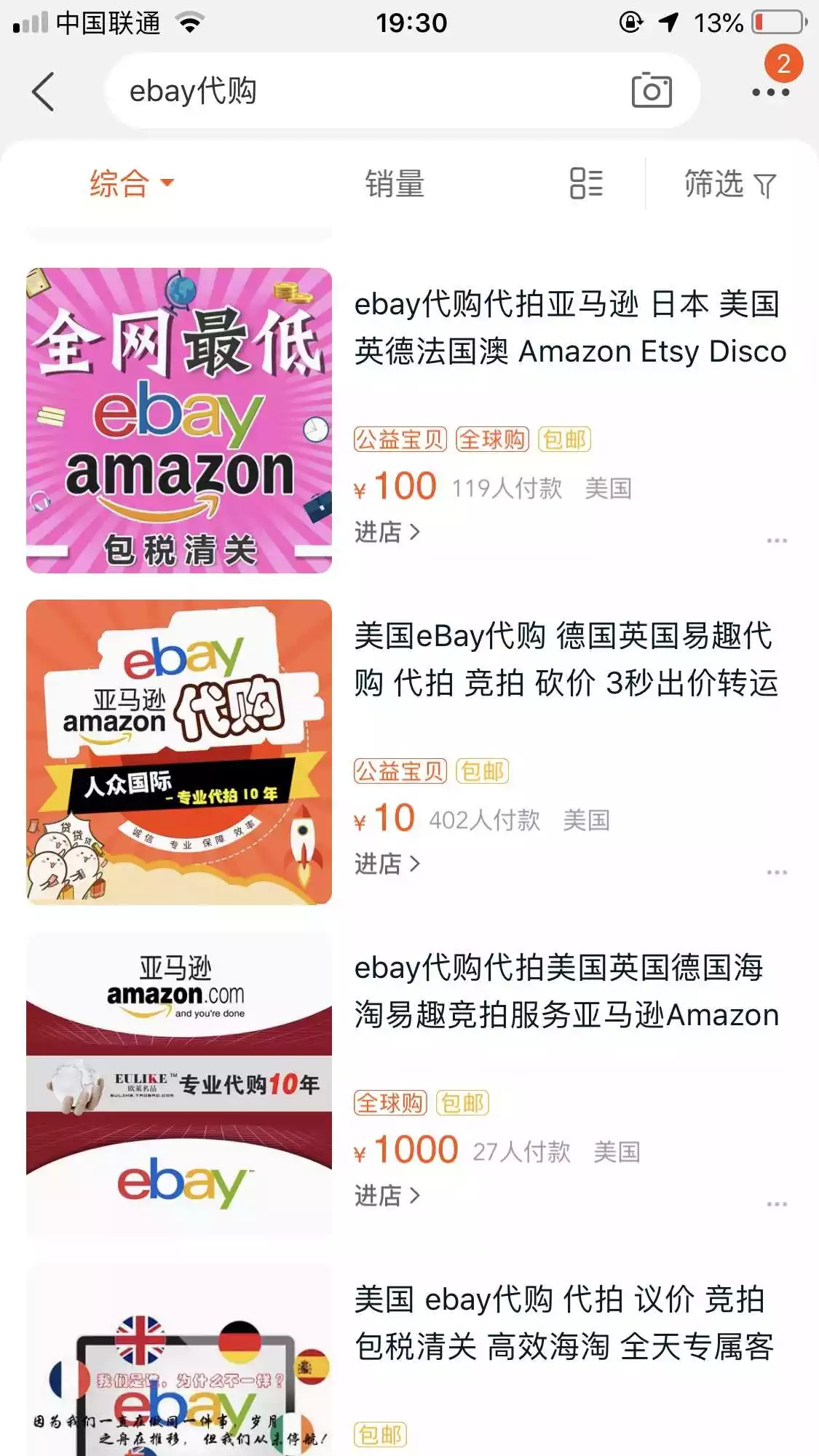Open the top-right three-dot menu with badge
This screenshot has width=819, height=1456.
click(x=771, y=91)
